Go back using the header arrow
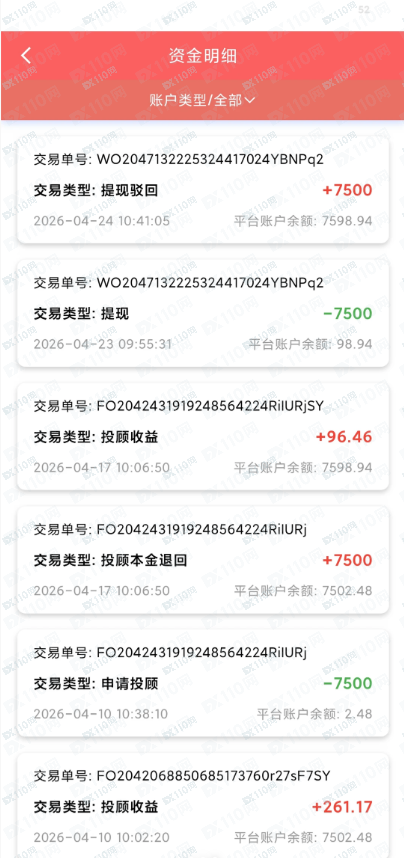The width and height of the screenshot is (404, 858). click(26, 55)
